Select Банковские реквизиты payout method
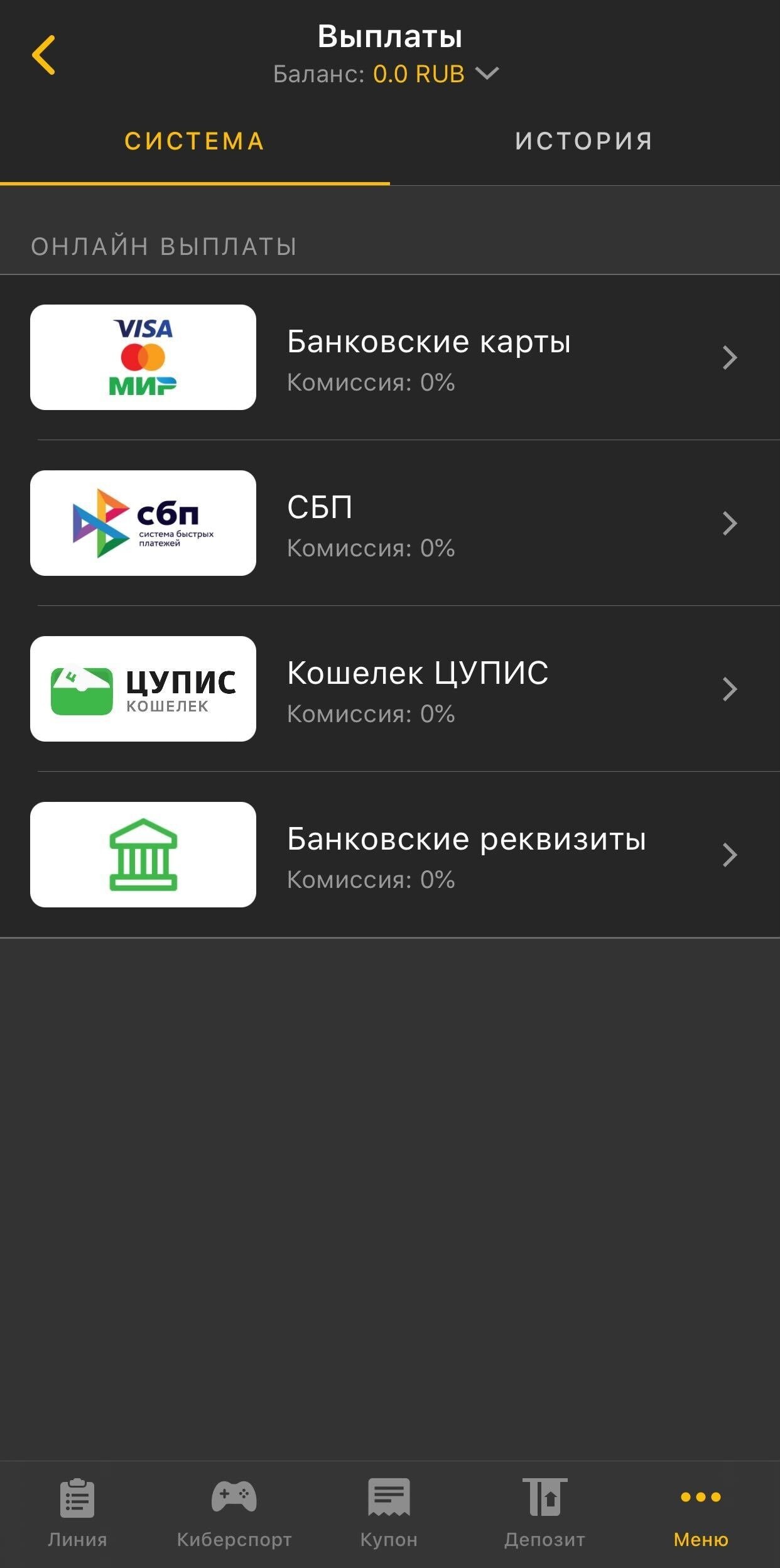The width and height of the screenshot is (780, 1568). tap(389, 855)
